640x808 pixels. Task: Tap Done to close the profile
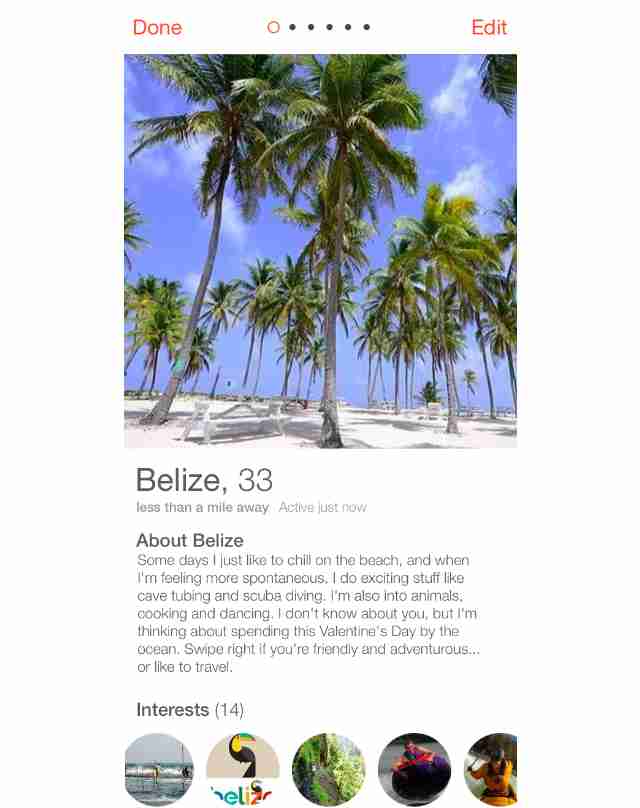(x=157, y=27)
